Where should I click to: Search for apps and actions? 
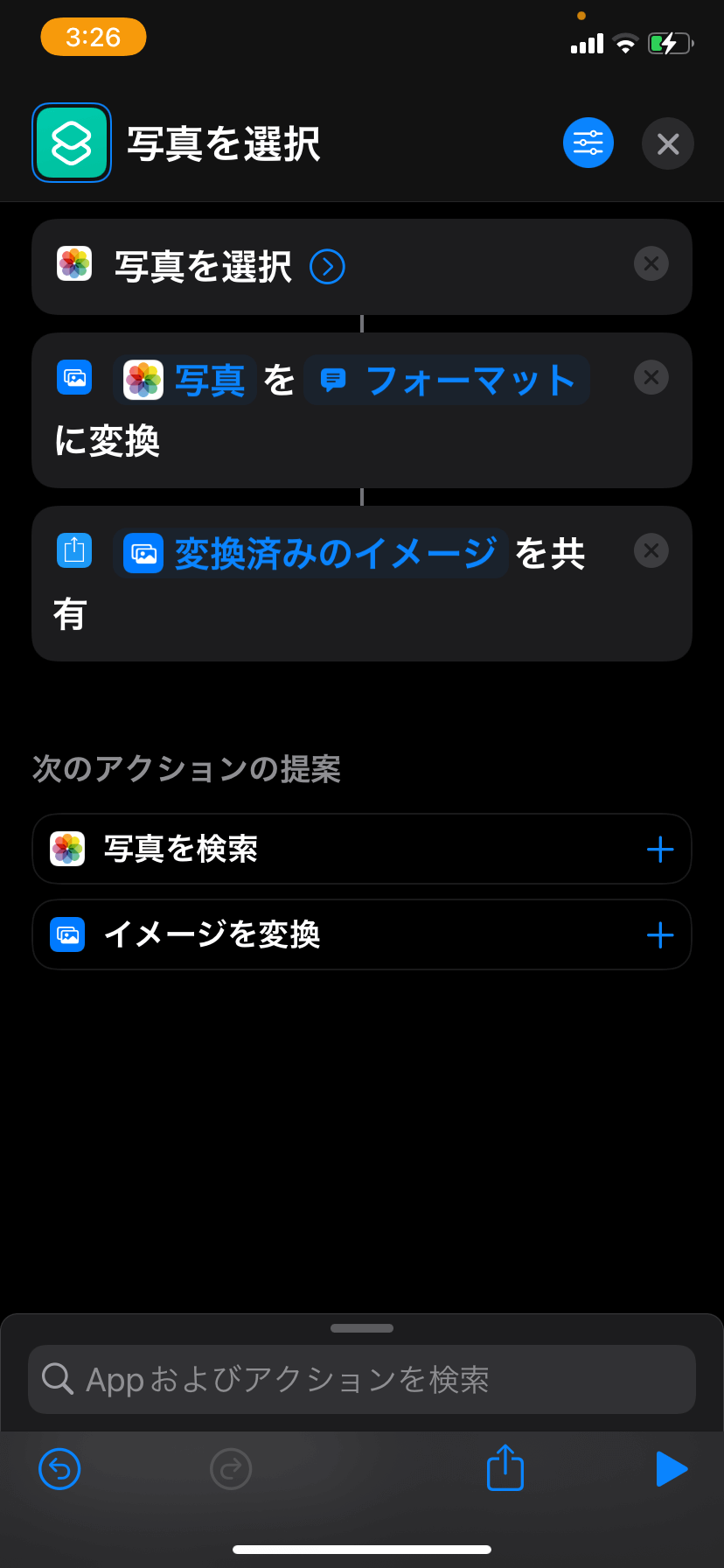pyautogui.click(x=362, y=1380)
